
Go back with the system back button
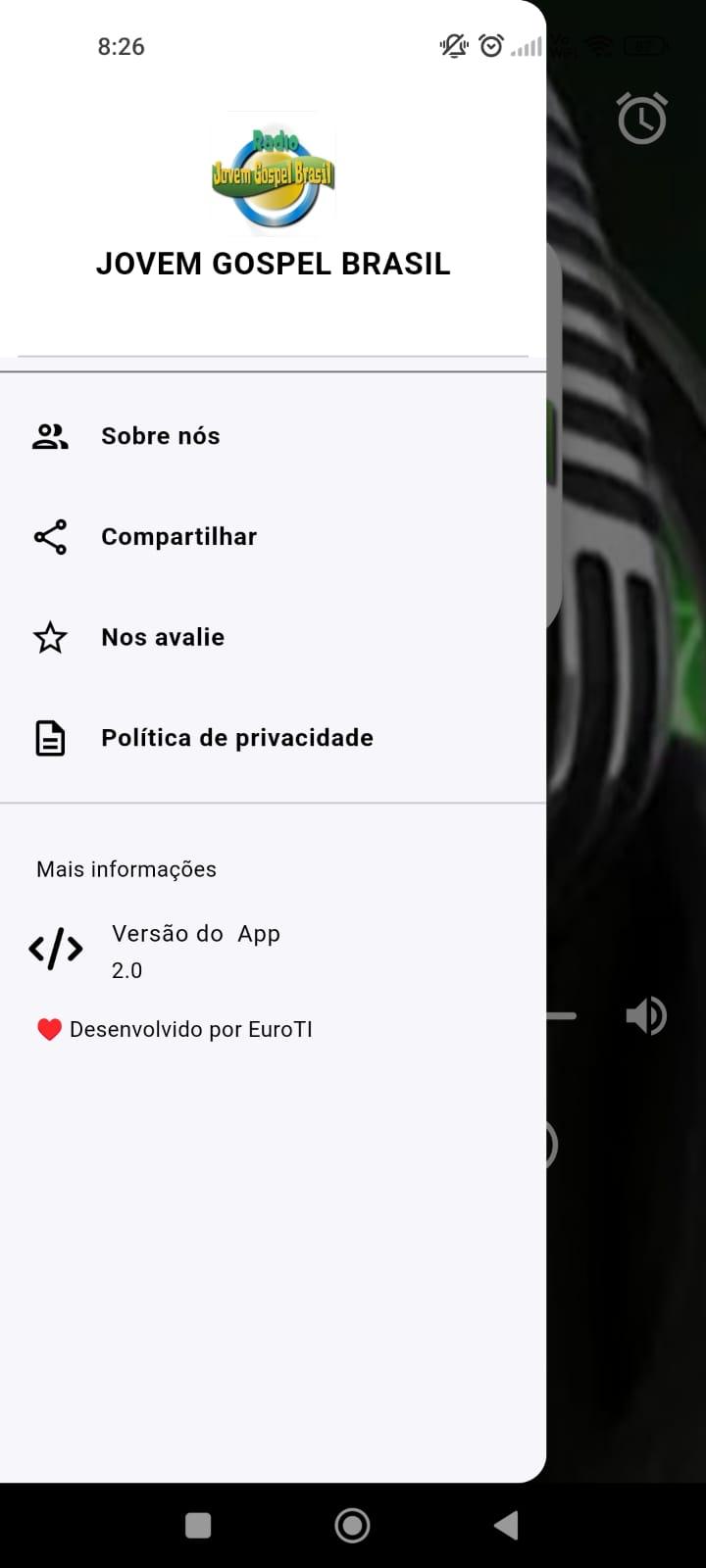[506, 1525]
